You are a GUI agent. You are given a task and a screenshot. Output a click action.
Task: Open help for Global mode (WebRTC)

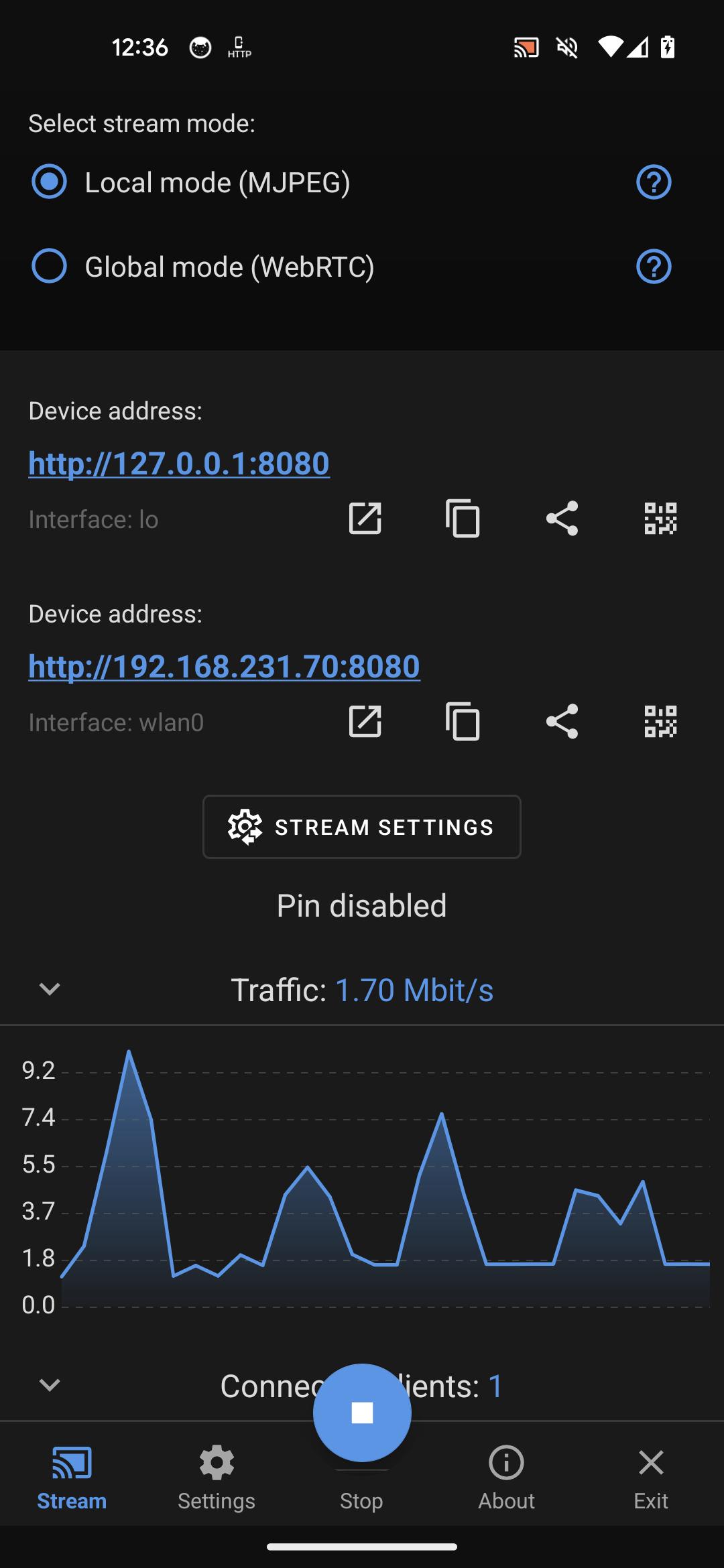click(x=654, y=267)
